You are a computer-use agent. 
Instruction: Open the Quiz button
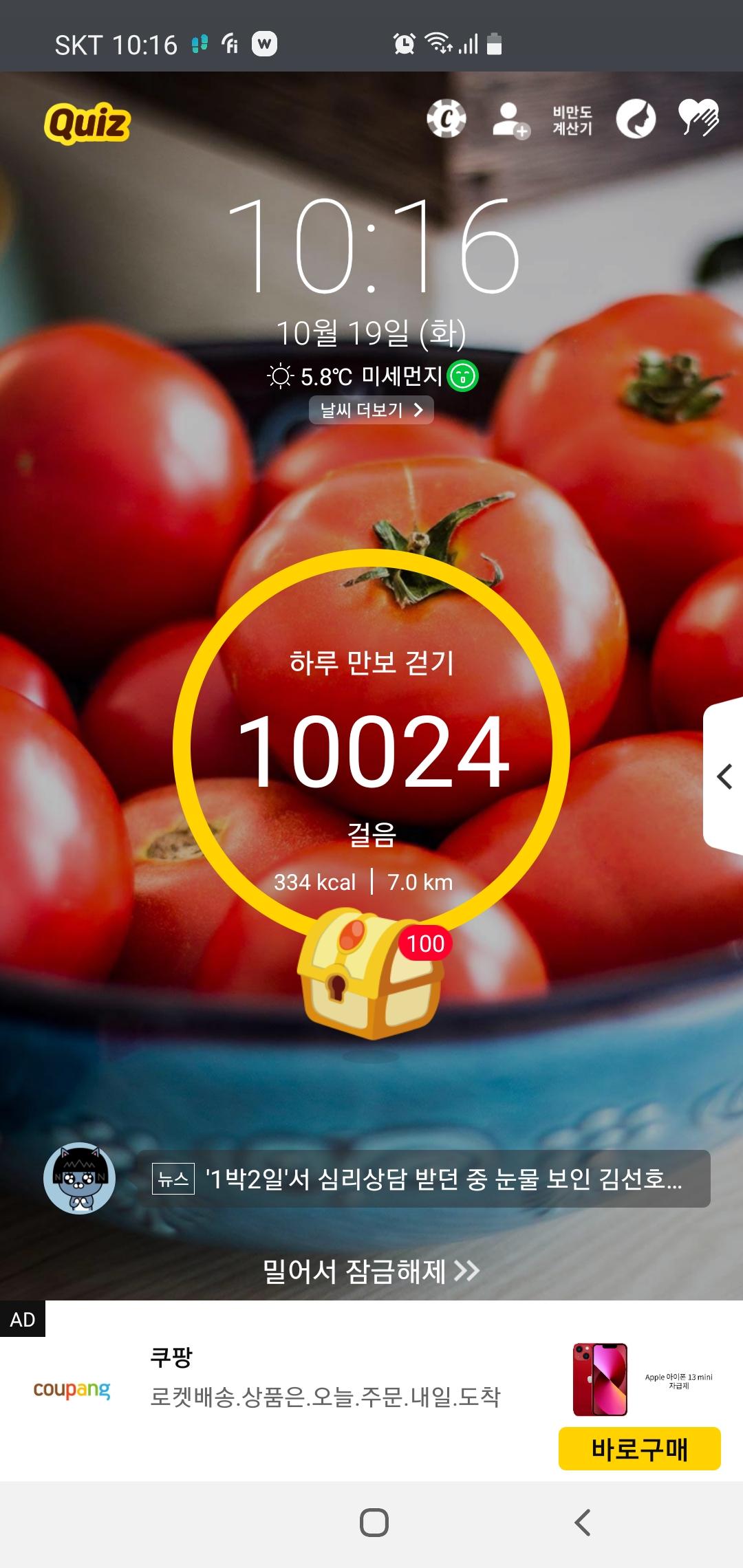point(87,123)
